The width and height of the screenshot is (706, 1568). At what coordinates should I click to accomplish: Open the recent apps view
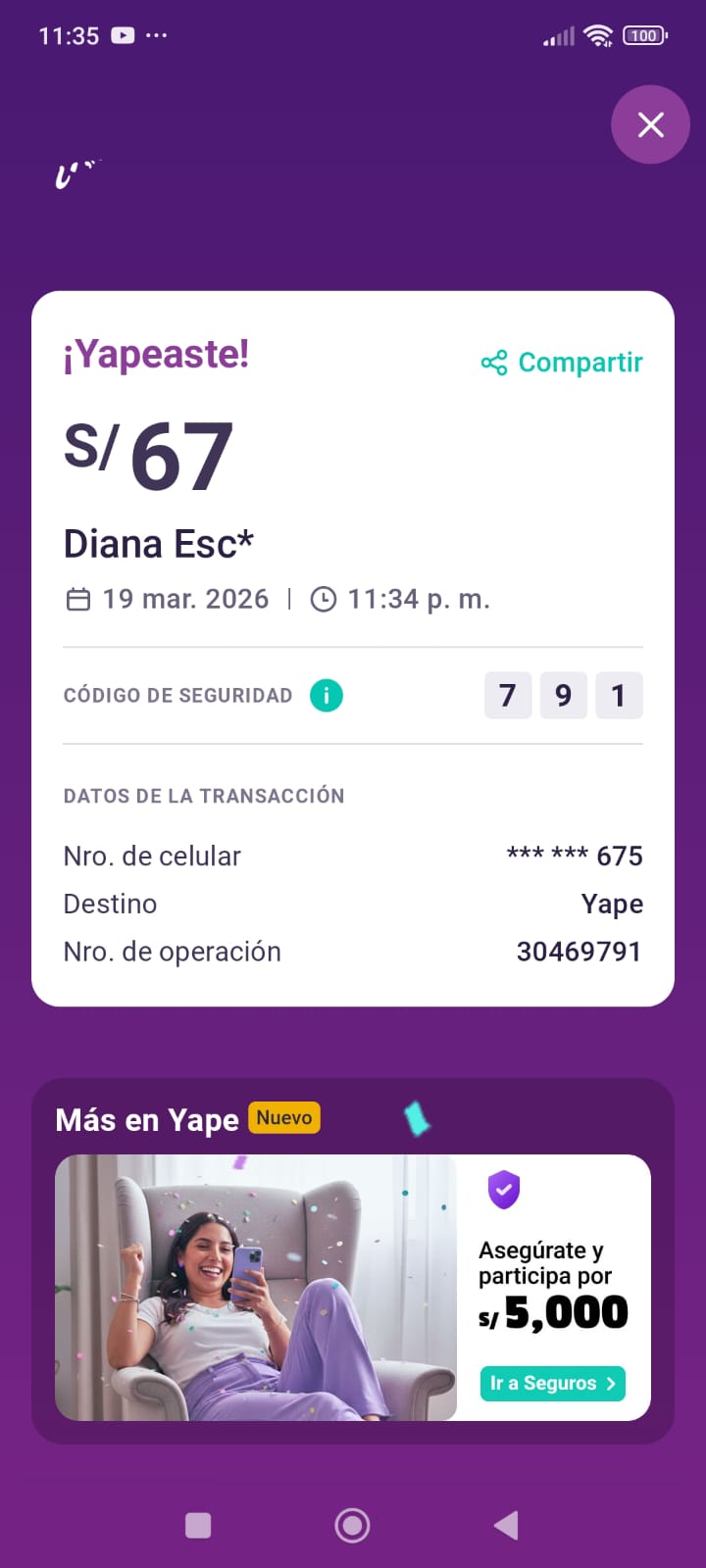[198, 1525]
